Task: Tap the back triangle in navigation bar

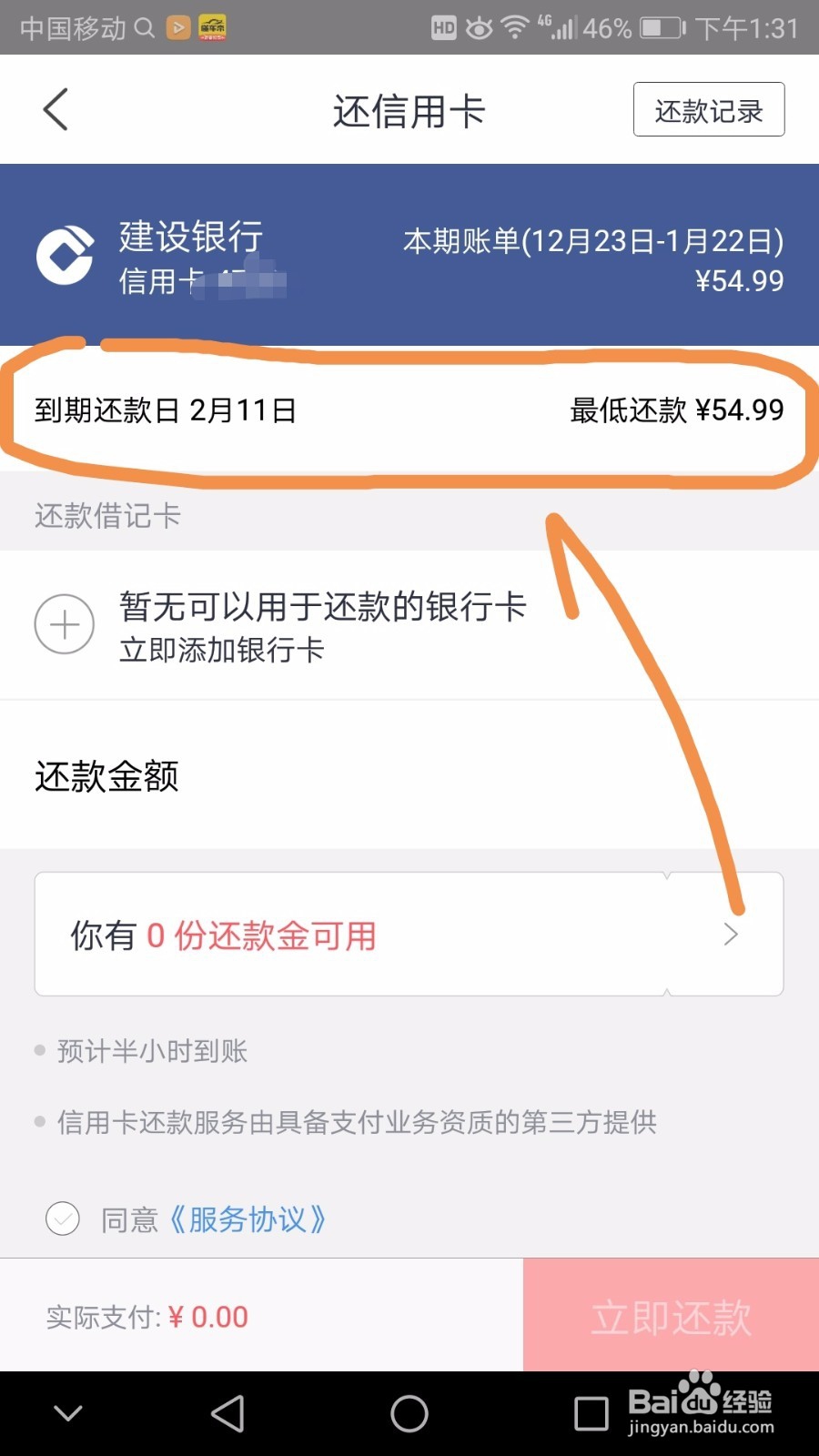Action: pyautogui.click(x=227, y=1413)
